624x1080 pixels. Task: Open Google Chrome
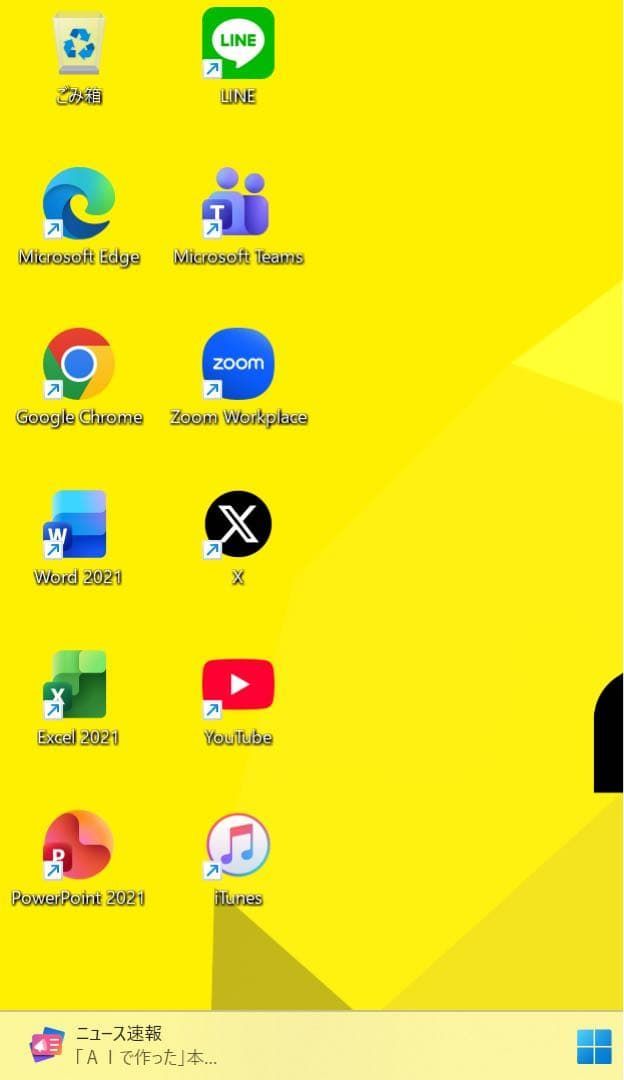pos(78,363)
